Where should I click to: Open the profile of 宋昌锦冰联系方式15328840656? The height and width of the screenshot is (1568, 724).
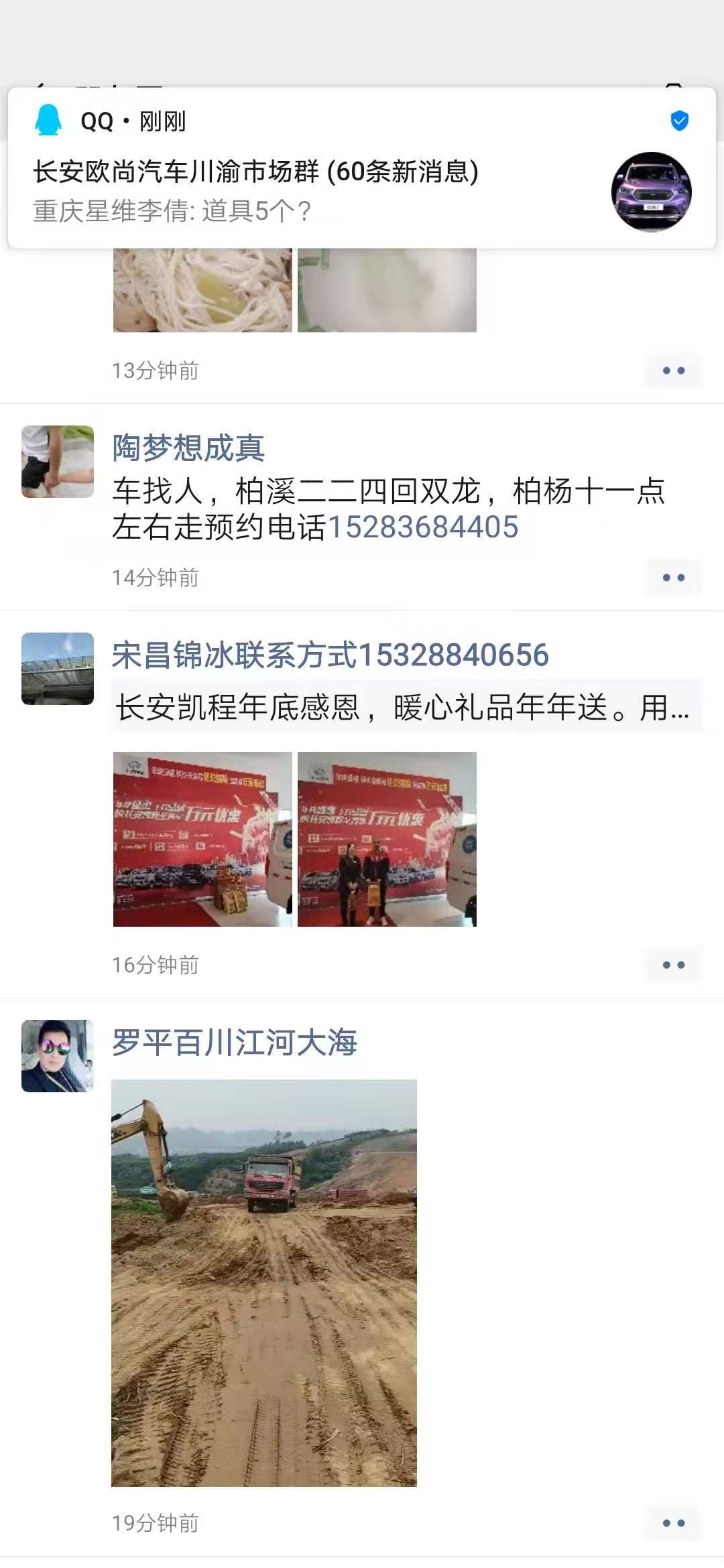pos(330,655)
